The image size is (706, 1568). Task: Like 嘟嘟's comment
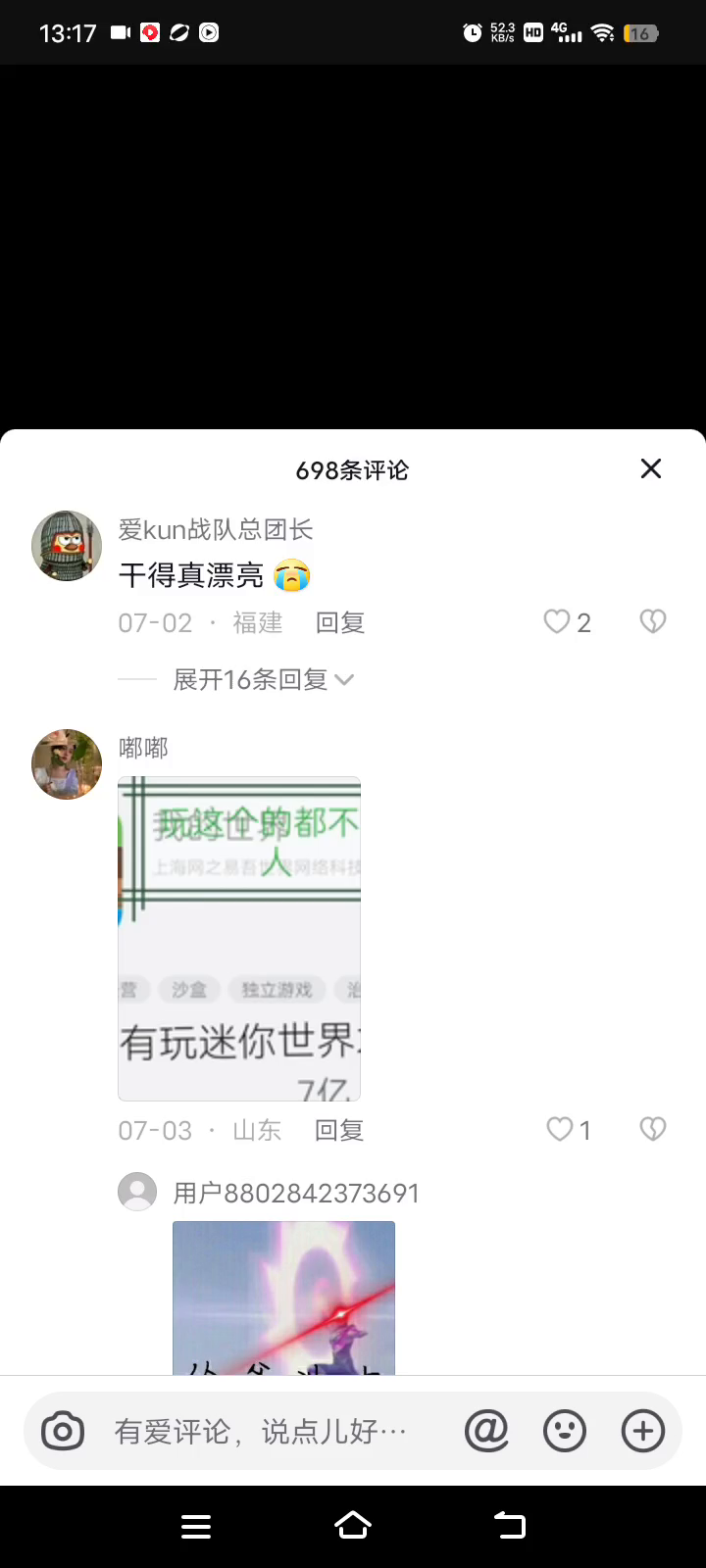560,1130
